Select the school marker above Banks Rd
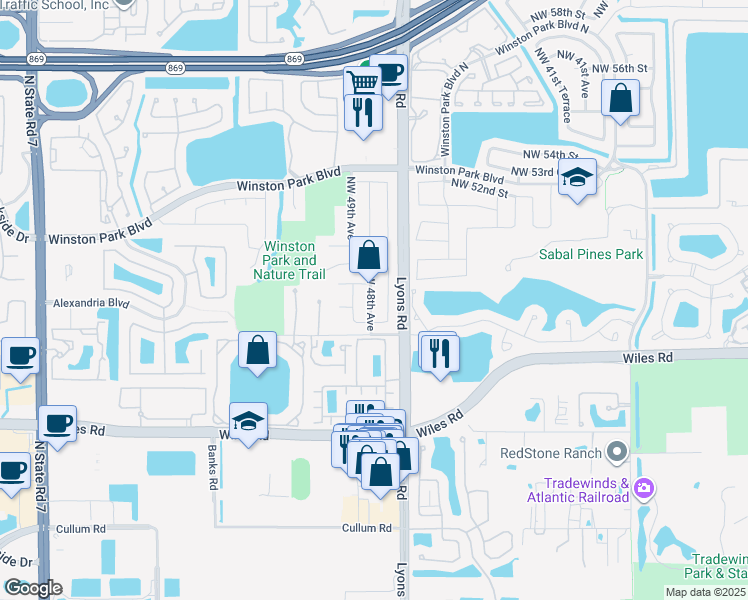This screenshot has width=748, height=600. tap(248, 421)
